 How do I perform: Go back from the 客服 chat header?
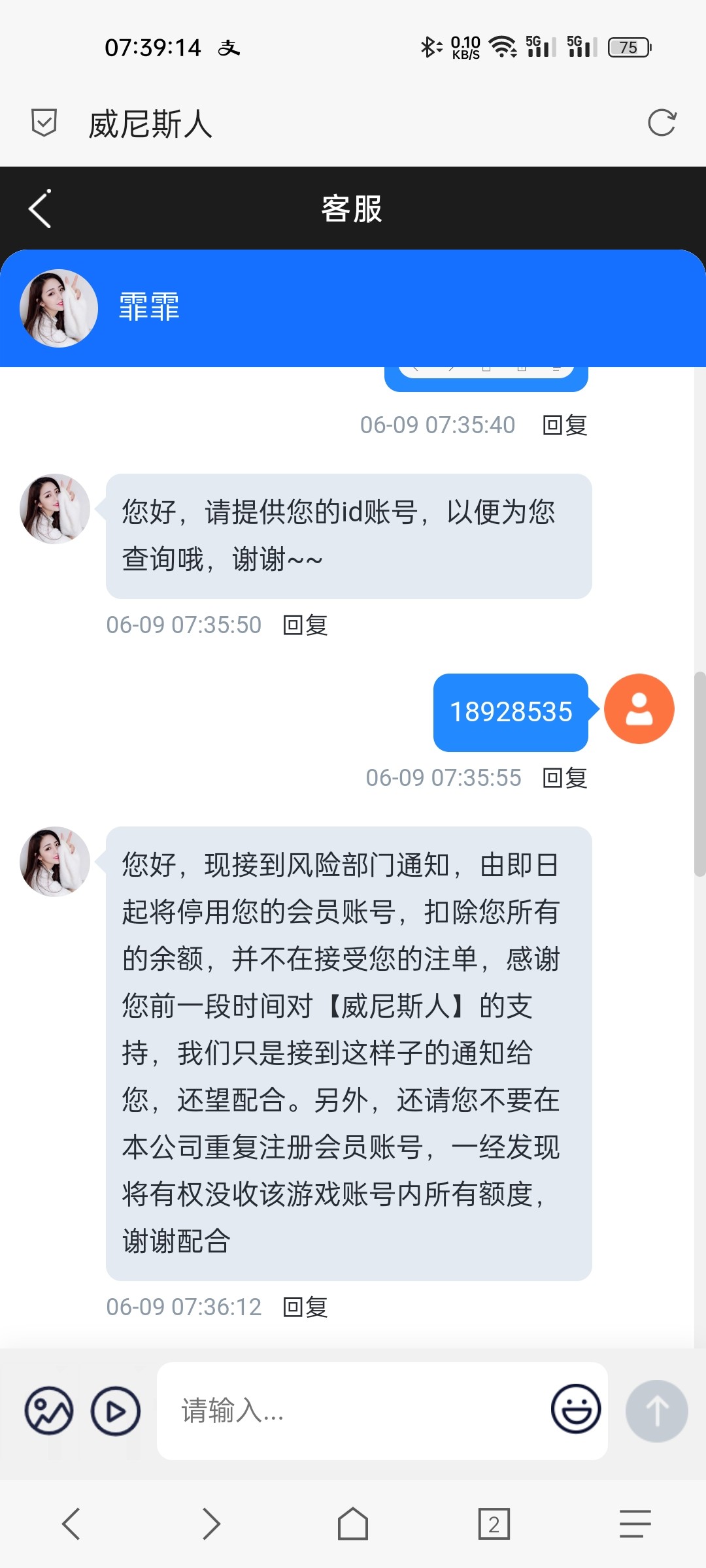pos(41,209)
